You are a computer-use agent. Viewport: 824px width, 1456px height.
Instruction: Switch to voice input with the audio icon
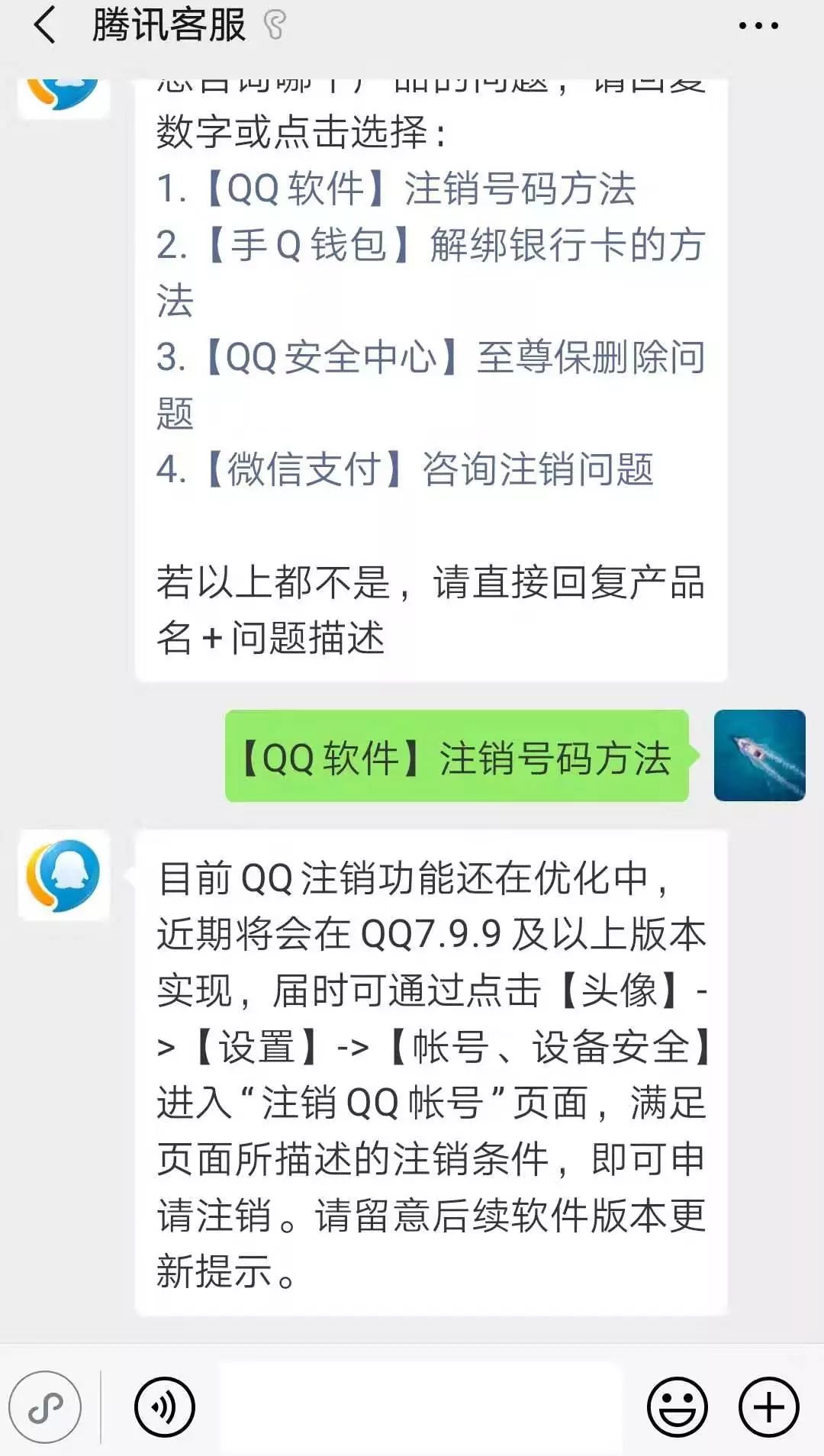click(164, 1408)
